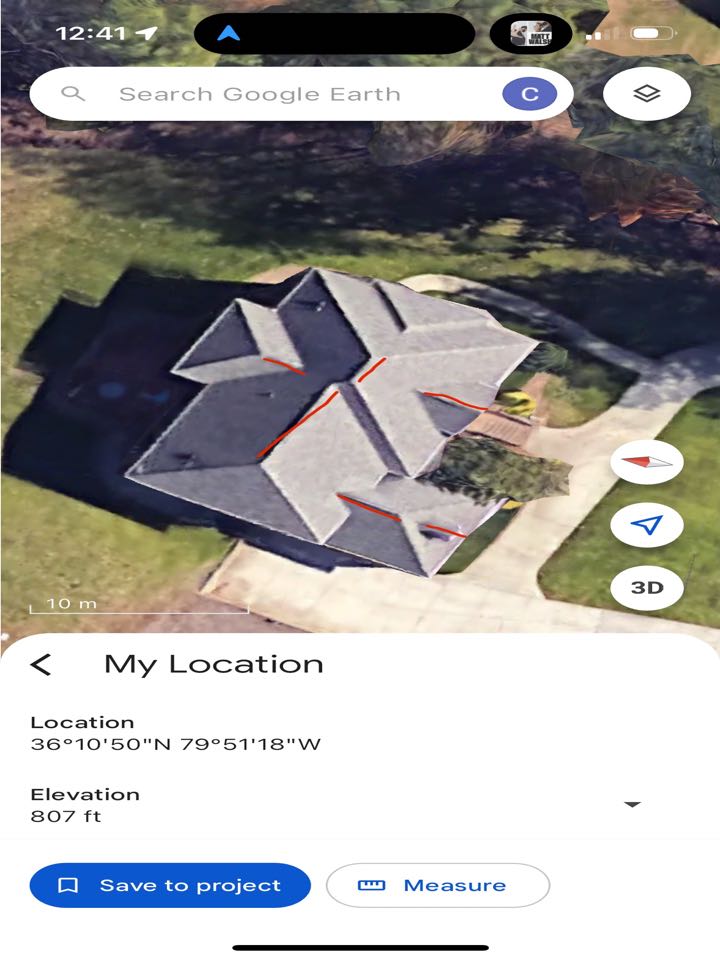Open the account avatar labeled C
Viewport: 720px width, 960px height.
click(529, 94)
